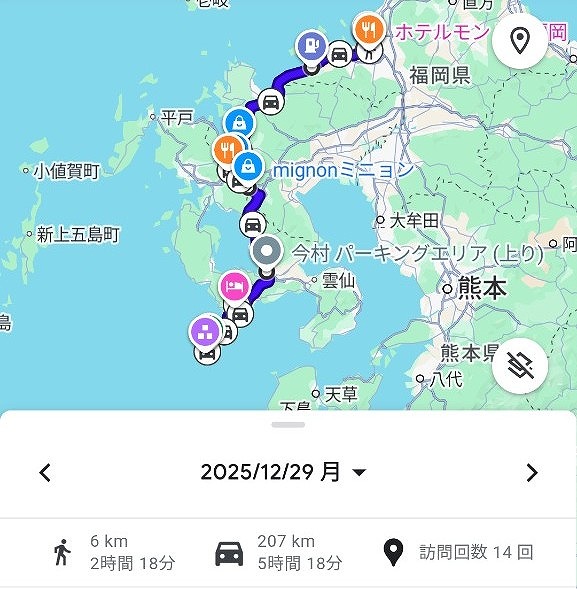The height and width of the screenshot is (589, 577).
Task: Expand the bottom sheet handle
Action: coord(288,425)
